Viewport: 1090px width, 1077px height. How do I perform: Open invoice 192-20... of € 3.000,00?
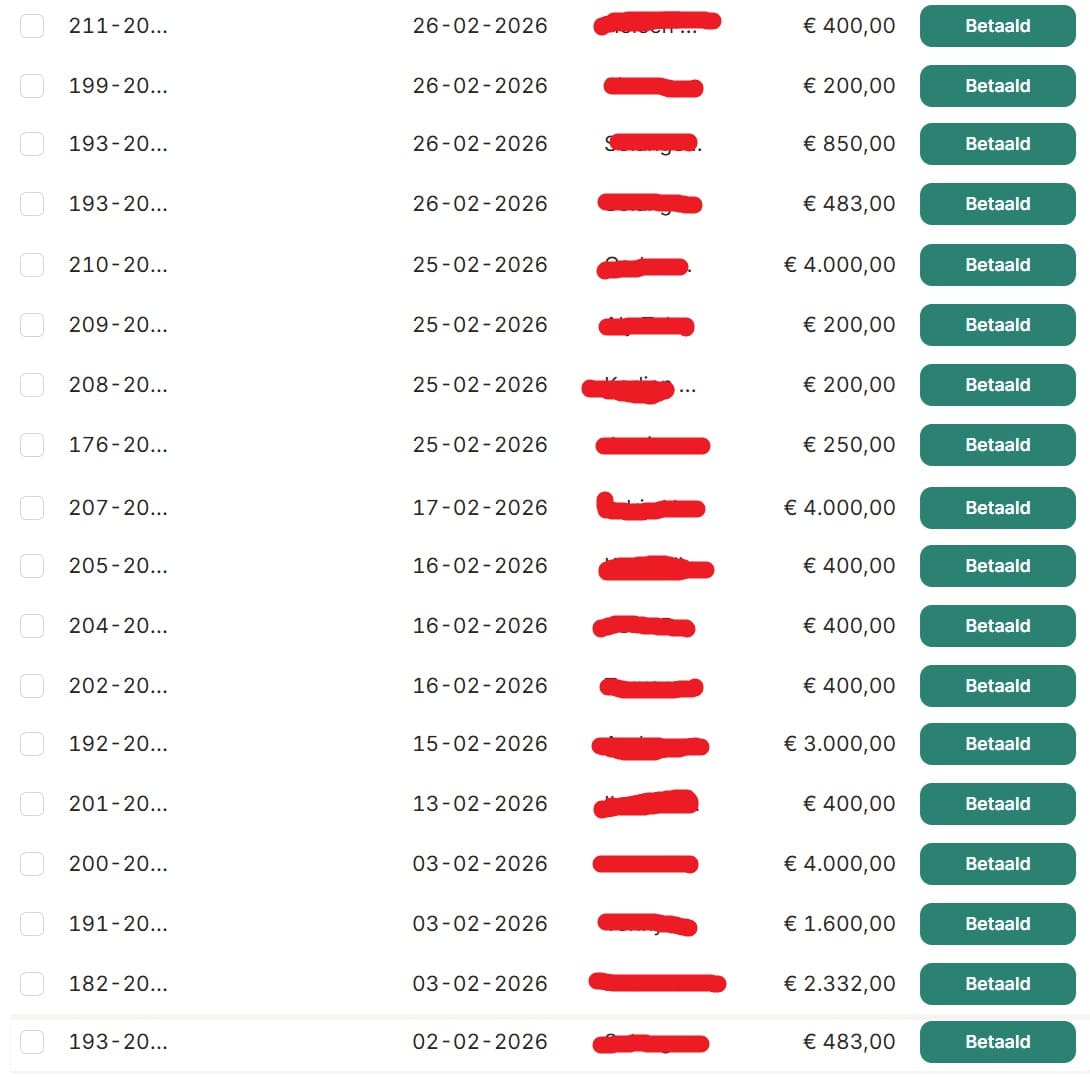[x=118, y=743]
